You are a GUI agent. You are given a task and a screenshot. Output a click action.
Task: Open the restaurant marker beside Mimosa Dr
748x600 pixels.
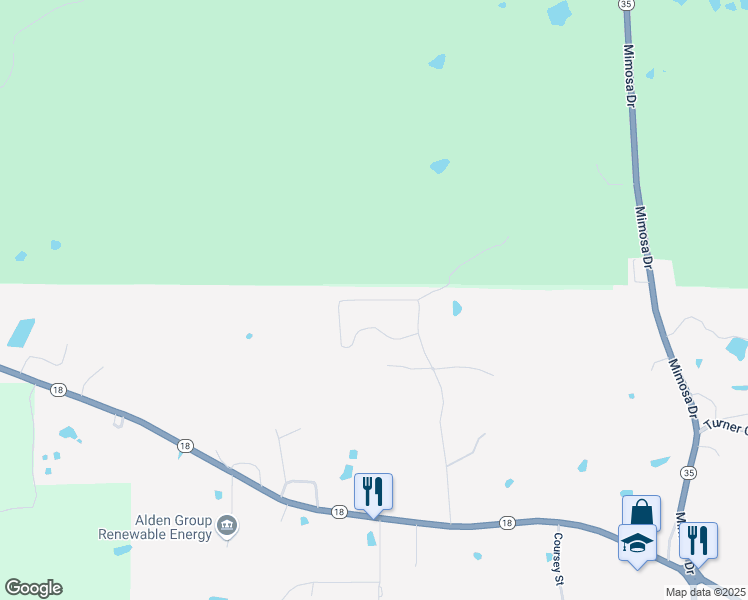(697, 541)
